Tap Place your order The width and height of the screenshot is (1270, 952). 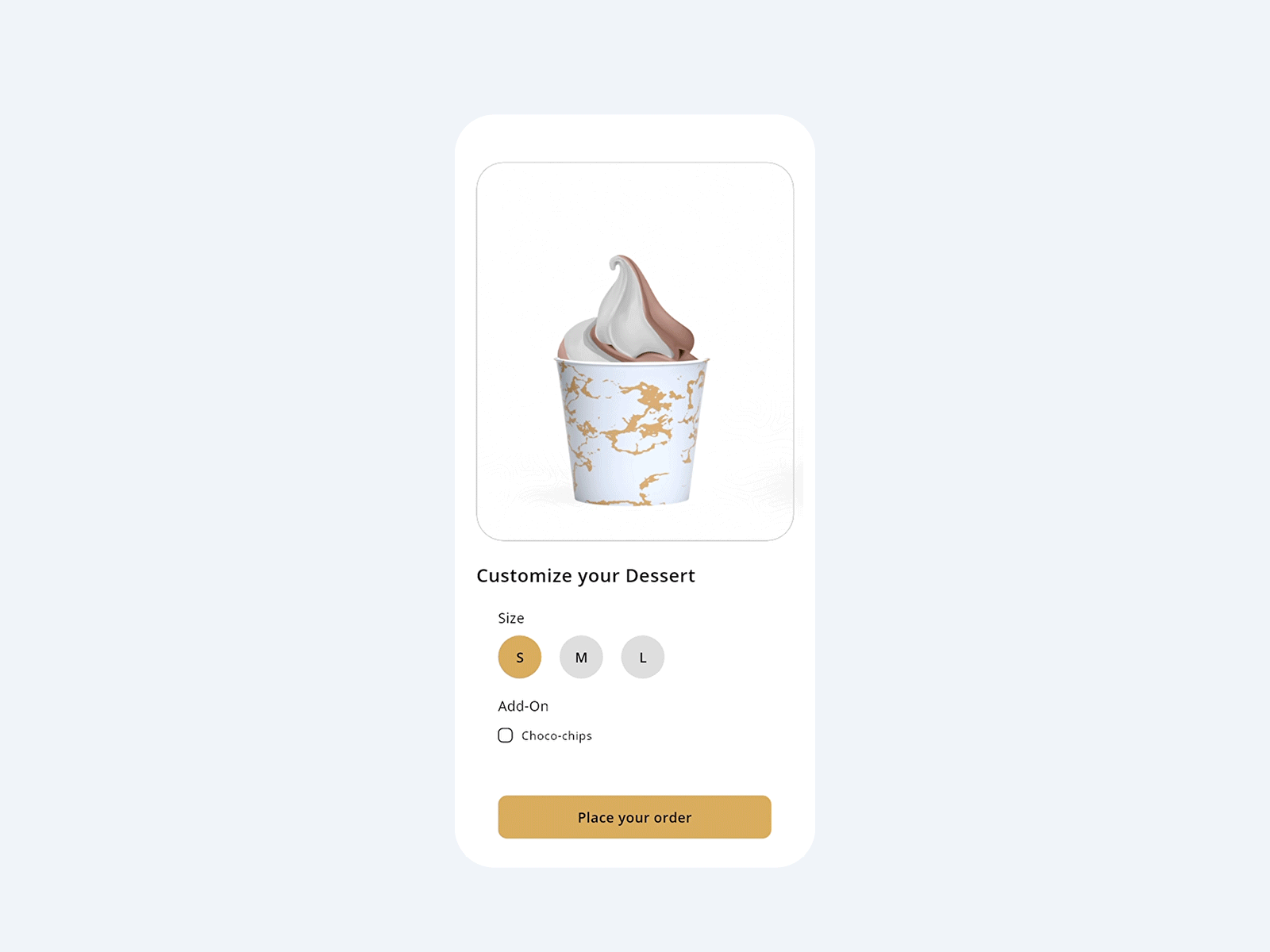click(634, 816)
